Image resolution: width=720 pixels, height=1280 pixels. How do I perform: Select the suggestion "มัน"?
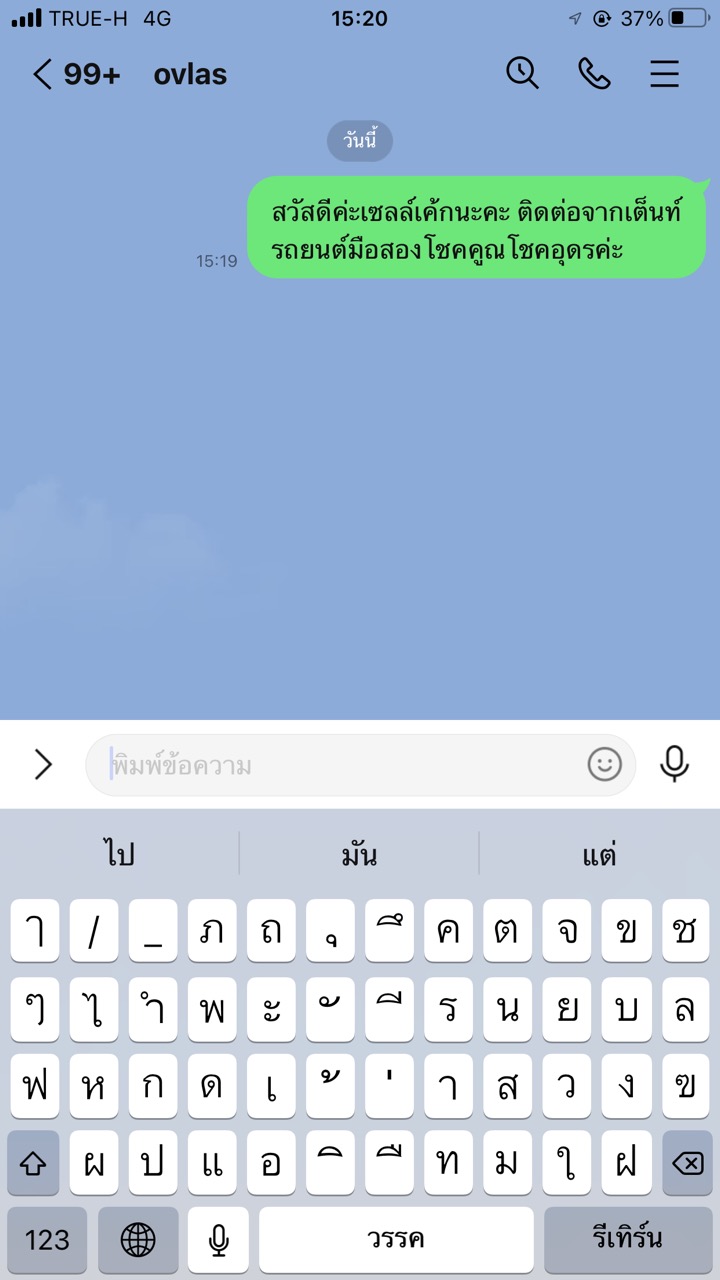click(x=359, y=854)
